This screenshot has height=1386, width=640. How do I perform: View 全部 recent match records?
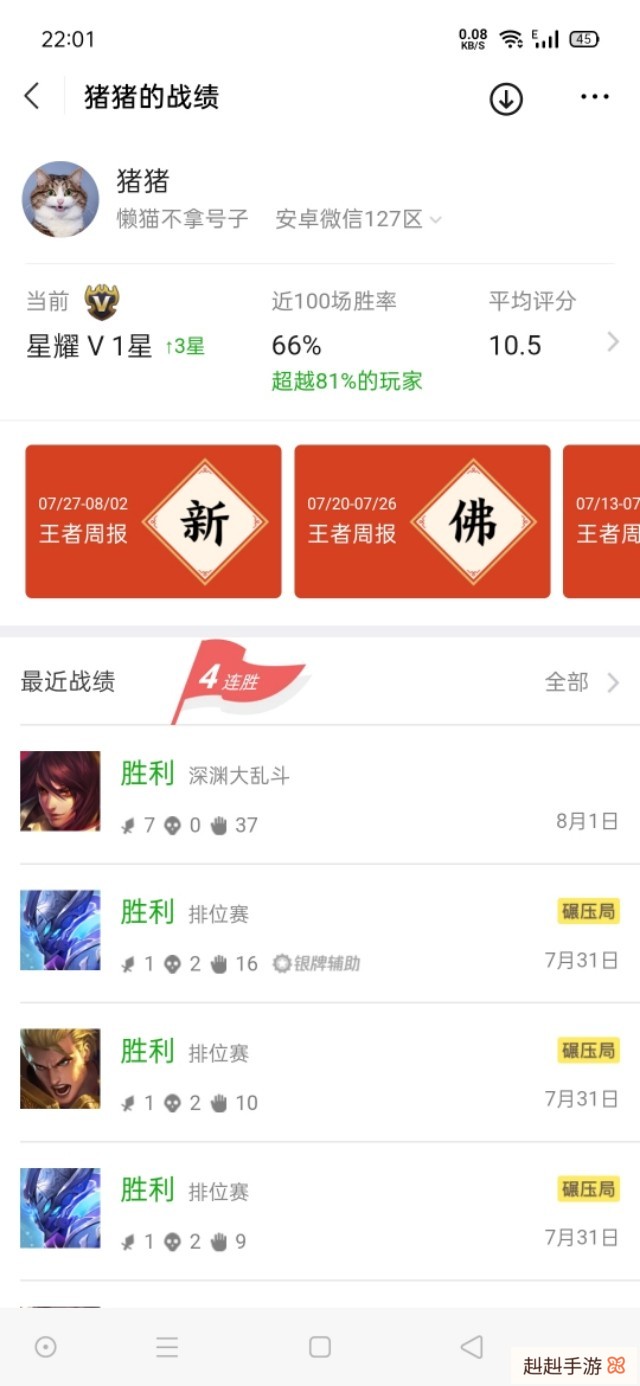pyautogui.click(x=582, y=682)
